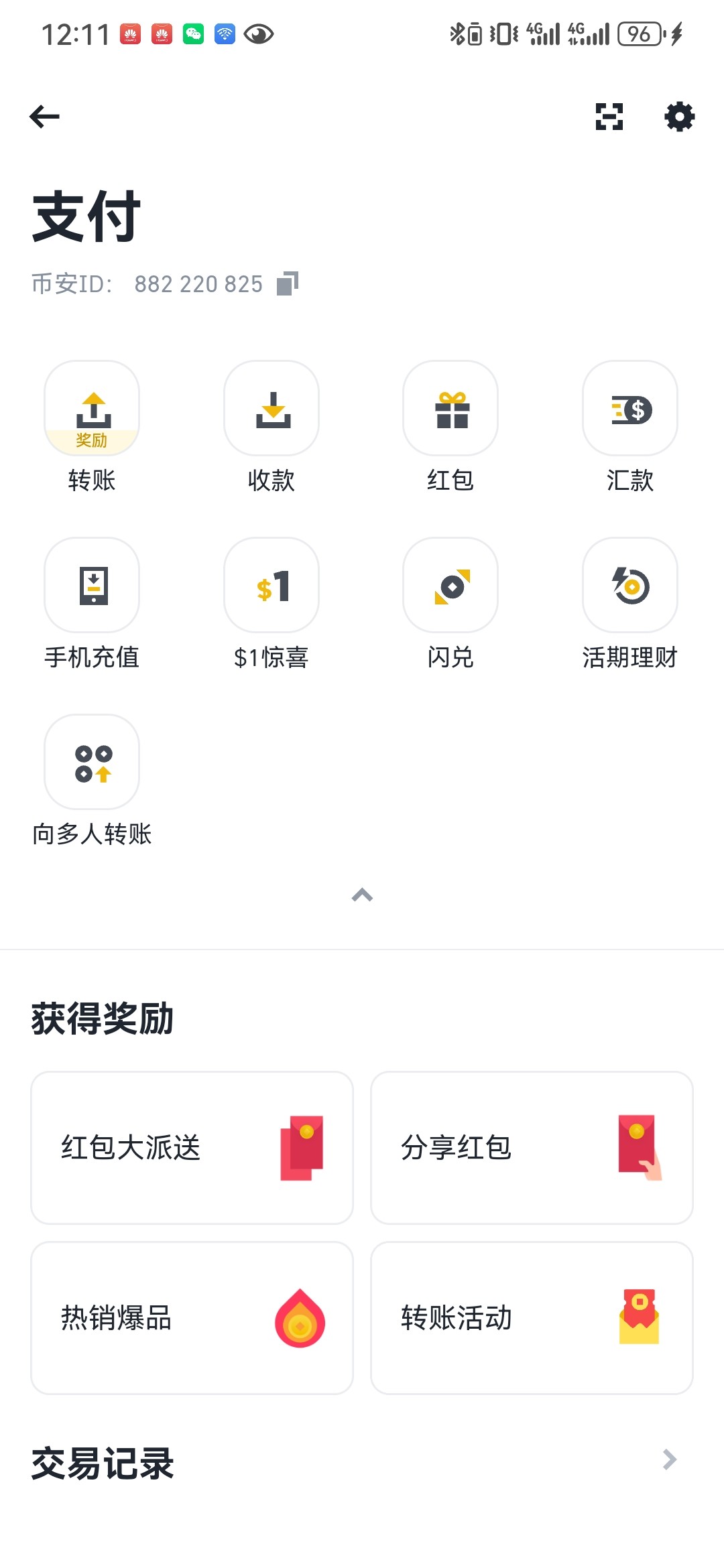Open the QR scan icon

tap(609, 117)
